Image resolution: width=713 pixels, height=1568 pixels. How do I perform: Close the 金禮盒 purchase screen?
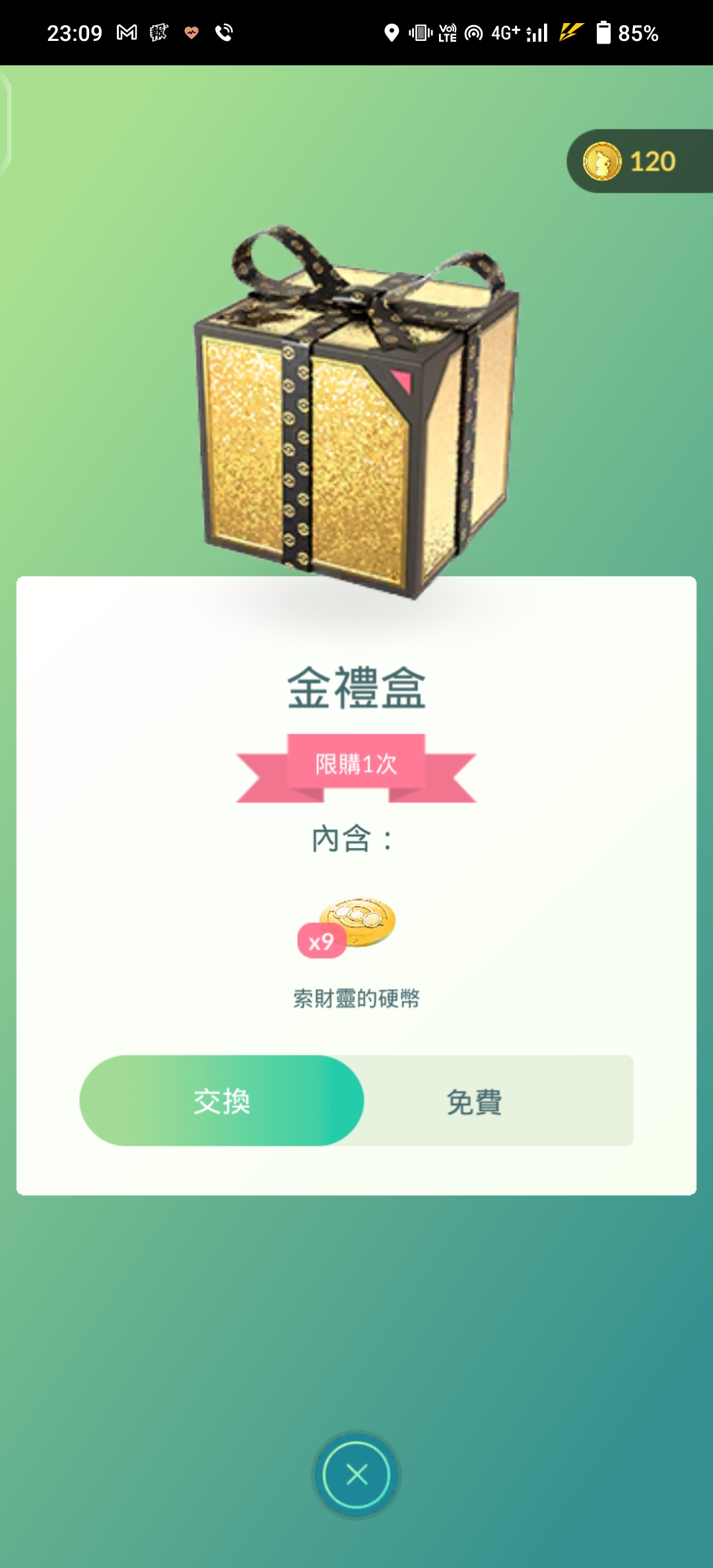click(x=356, y=1474)
